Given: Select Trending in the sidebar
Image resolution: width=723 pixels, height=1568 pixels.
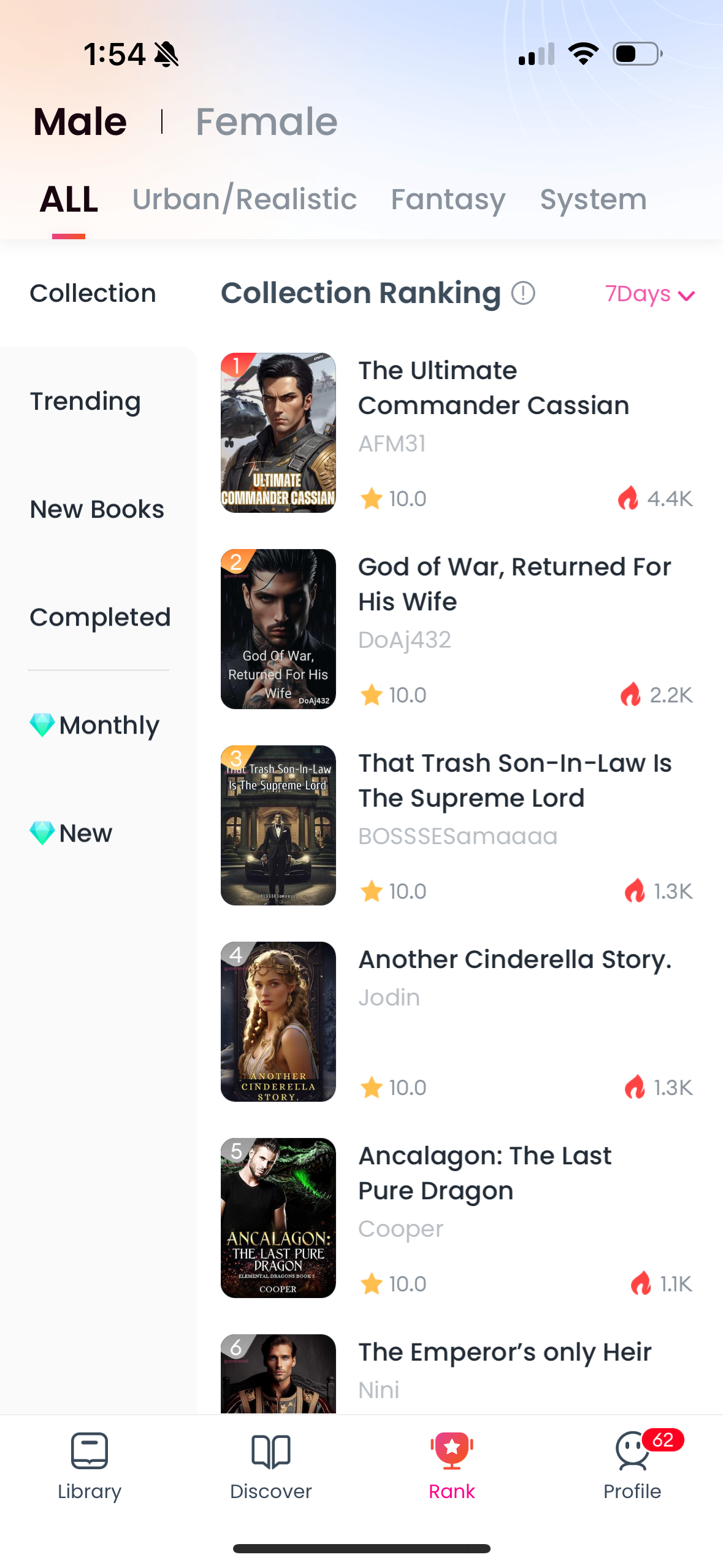Looking at the screenshot, I should [x=85, y=401].
